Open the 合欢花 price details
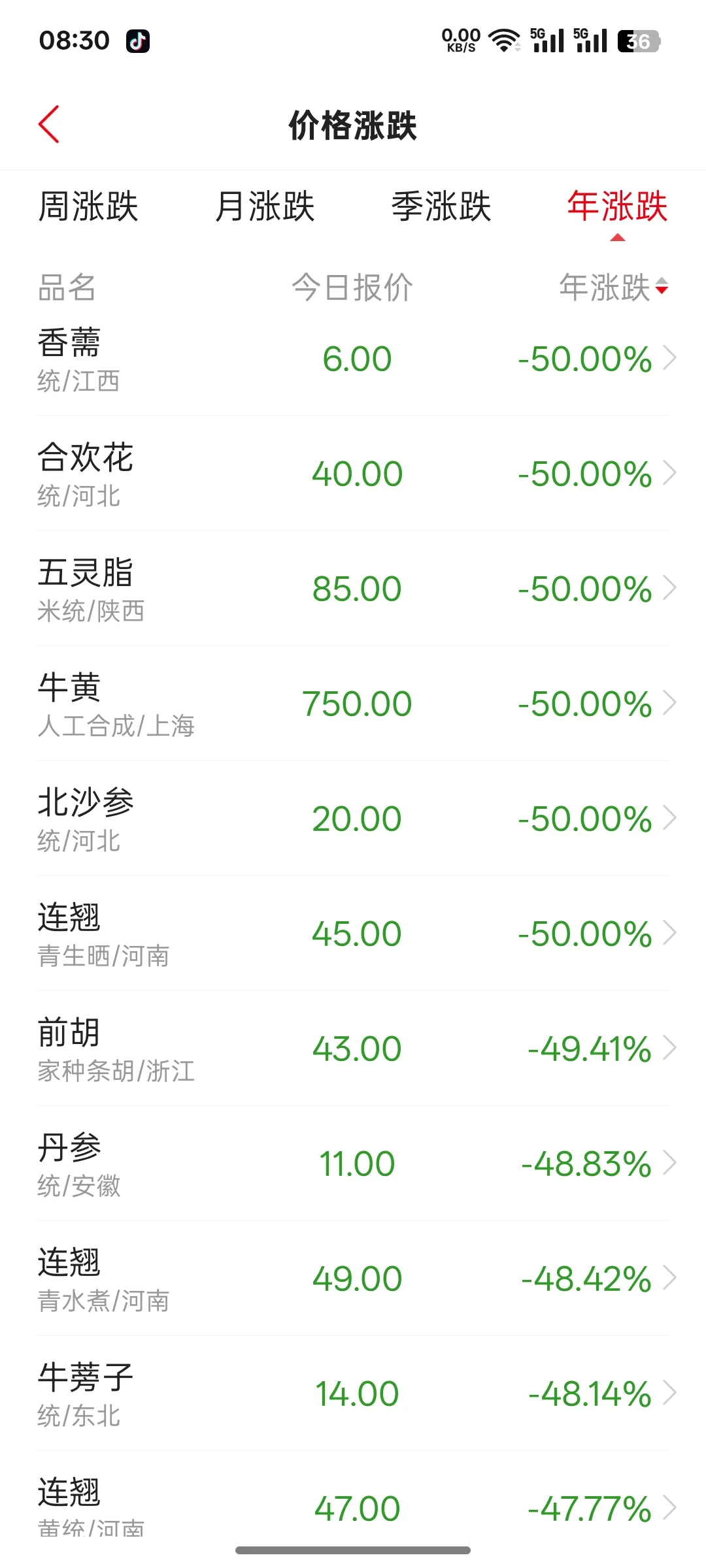 tap(353, 474)
